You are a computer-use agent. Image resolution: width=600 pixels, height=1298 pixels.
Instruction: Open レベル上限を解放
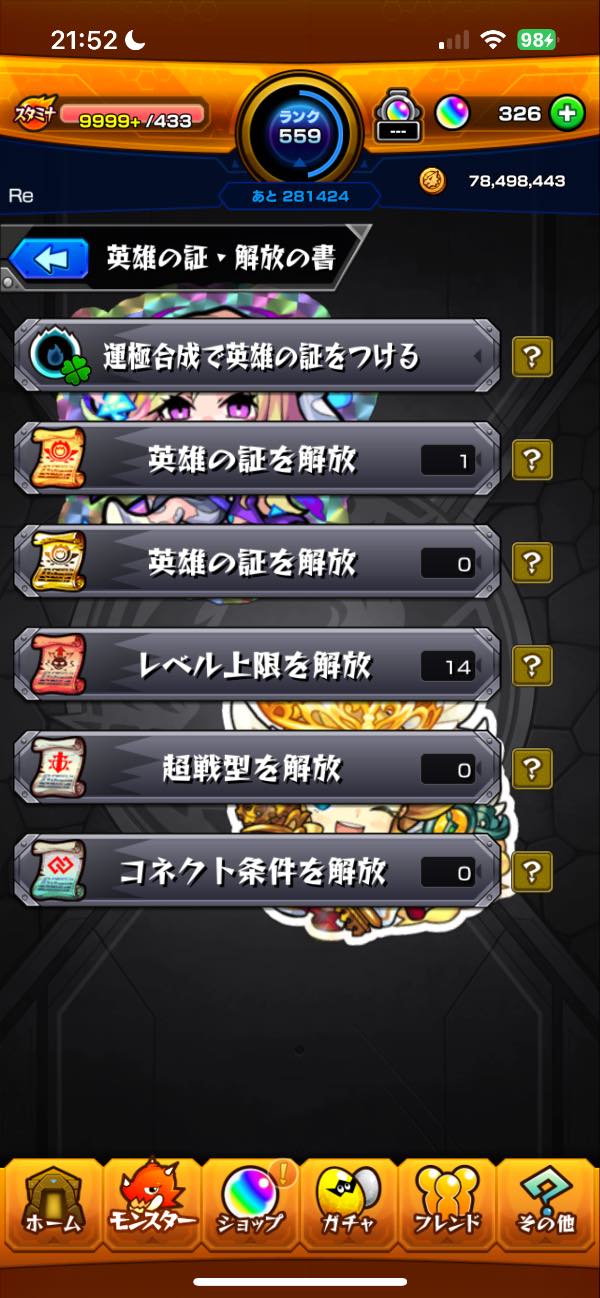click(257, 666)
